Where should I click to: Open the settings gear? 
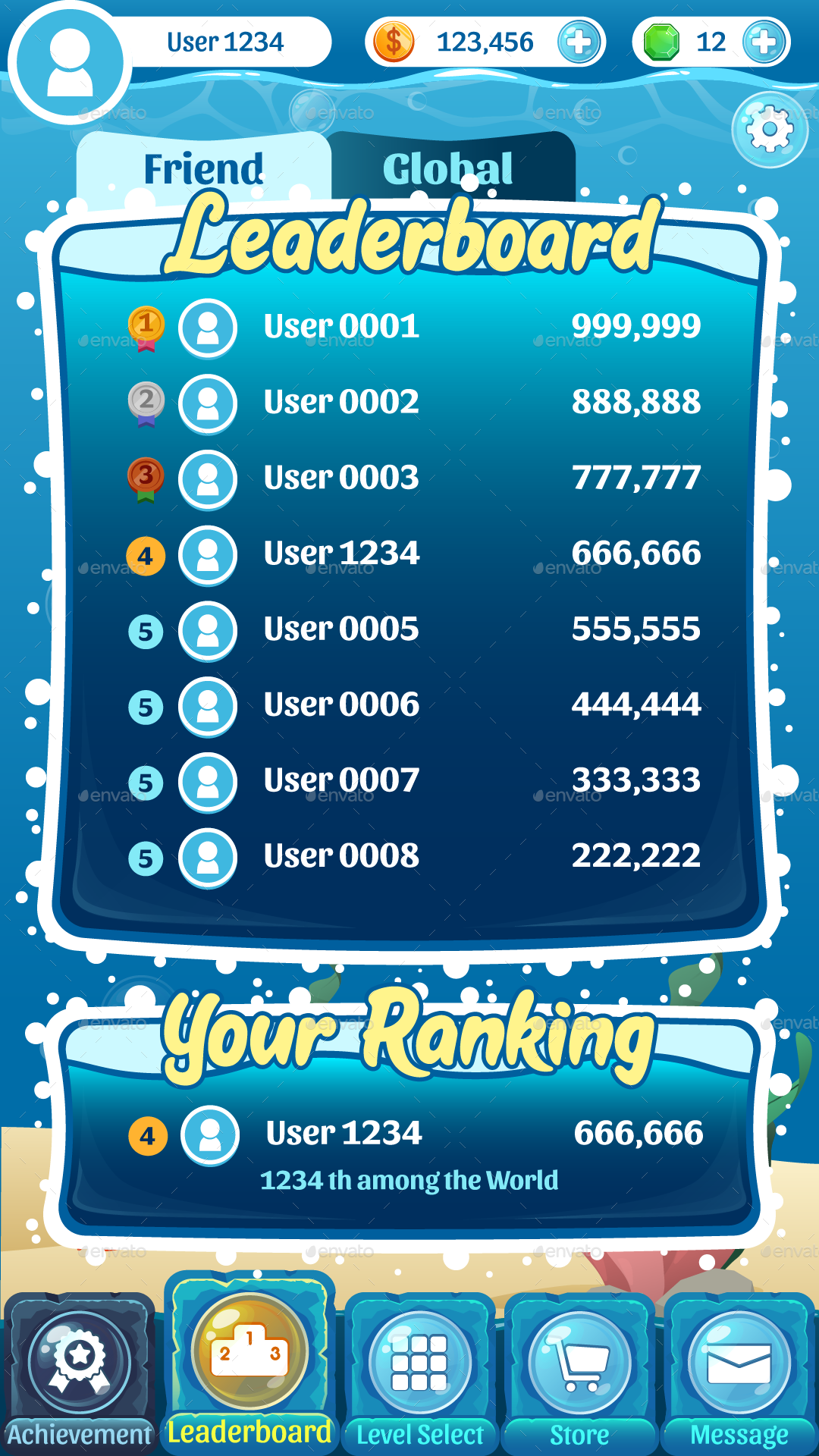(769, 130)
